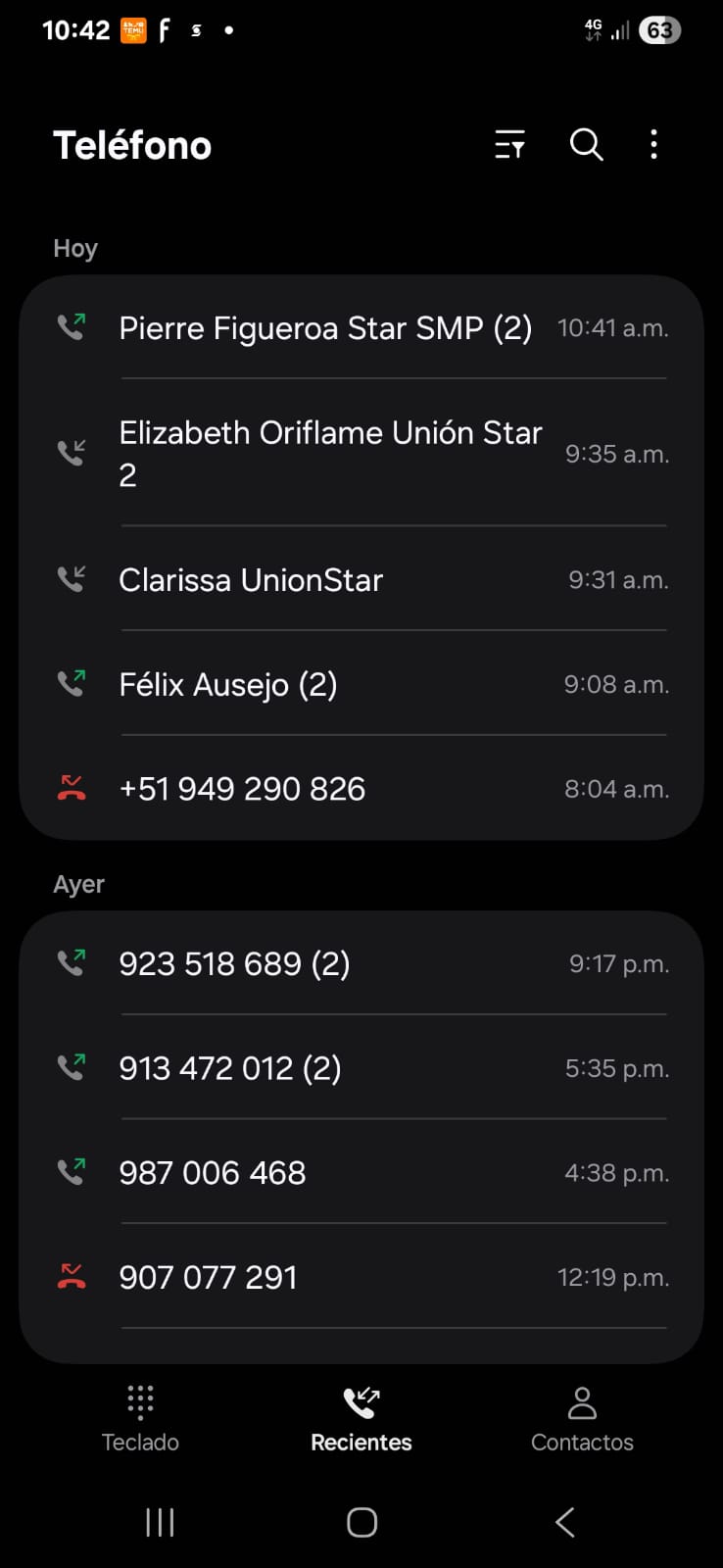Go back using the system back button
723x1568 pixels.
tap(564, 1522)
